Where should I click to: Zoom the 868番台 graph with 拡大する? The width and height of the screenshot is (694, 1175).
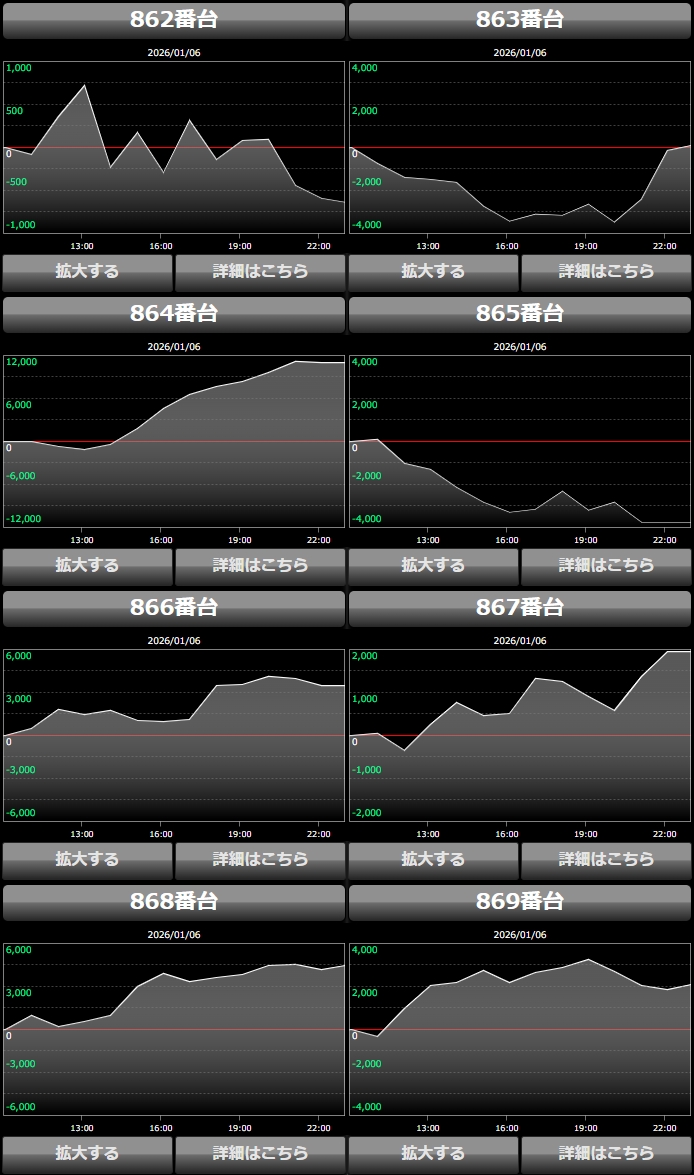point(87,1153)
